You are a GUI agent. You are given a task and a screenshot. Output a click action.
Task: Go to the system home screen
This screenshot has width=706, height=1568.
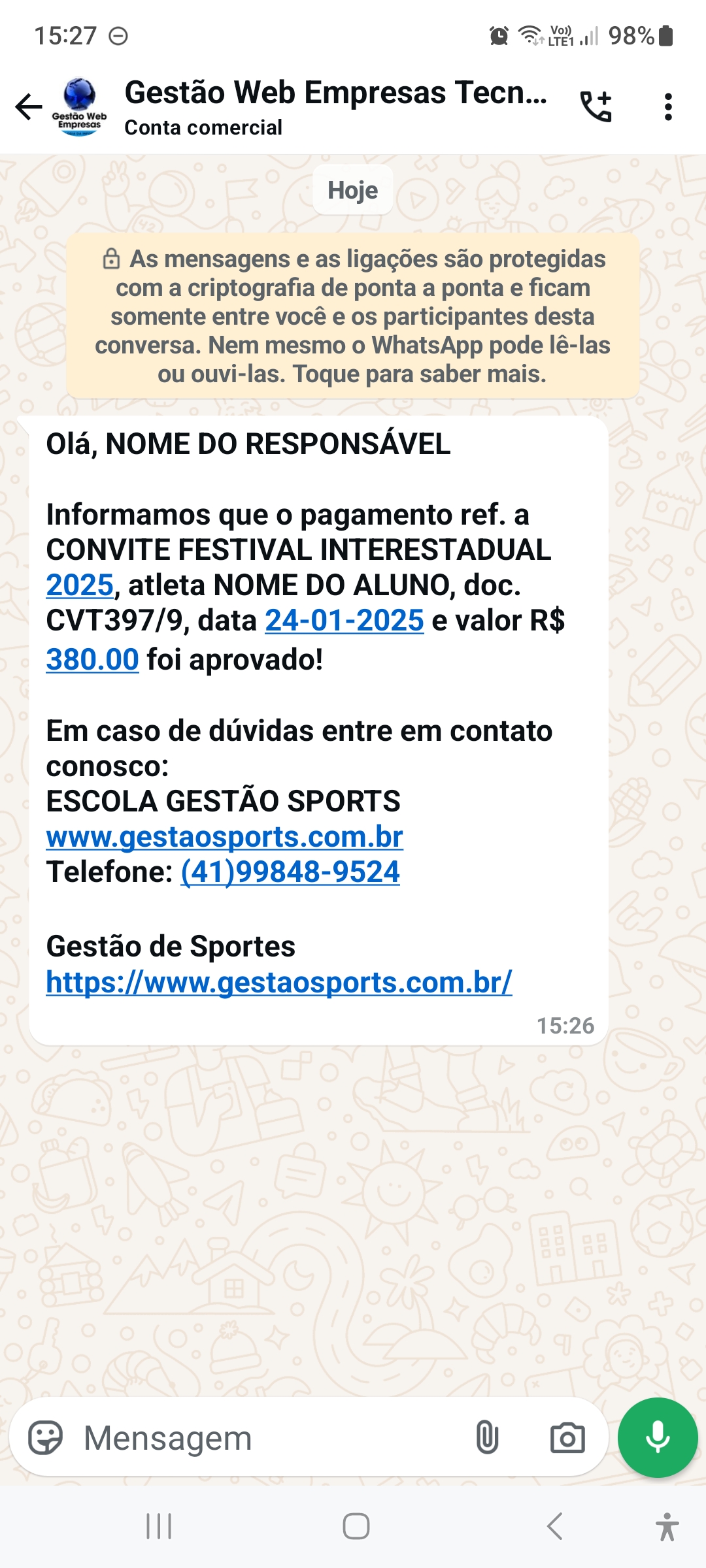coord(356,1527)
